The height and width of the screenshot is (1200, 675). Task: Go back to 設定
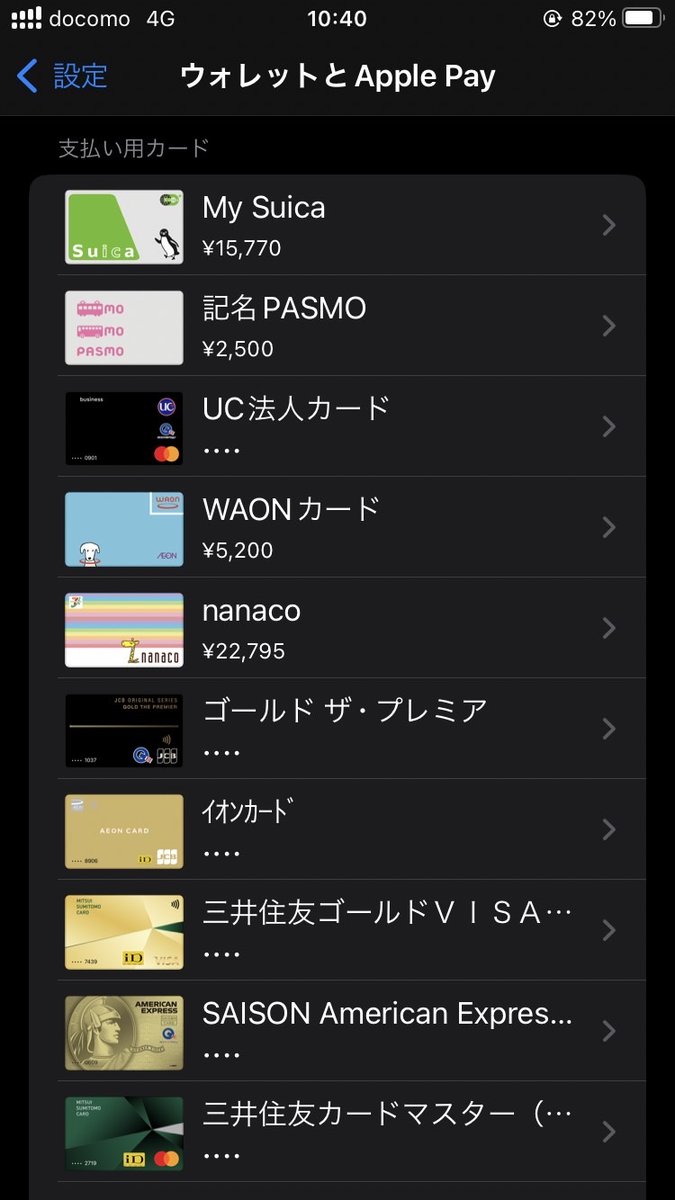pyautogui.click(x=62, y=76)
